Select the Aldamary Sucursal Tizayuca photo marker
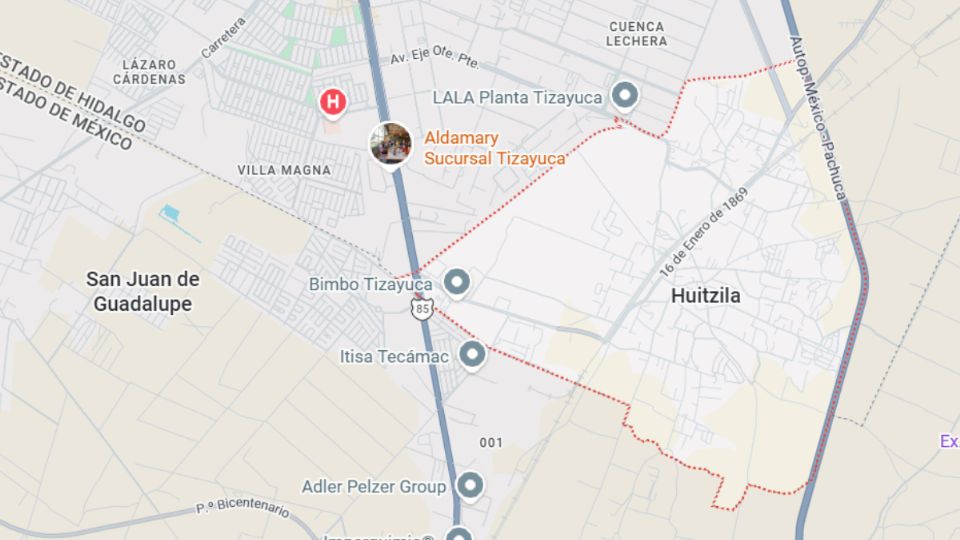960x540 pixels. (x=391, y=144)
